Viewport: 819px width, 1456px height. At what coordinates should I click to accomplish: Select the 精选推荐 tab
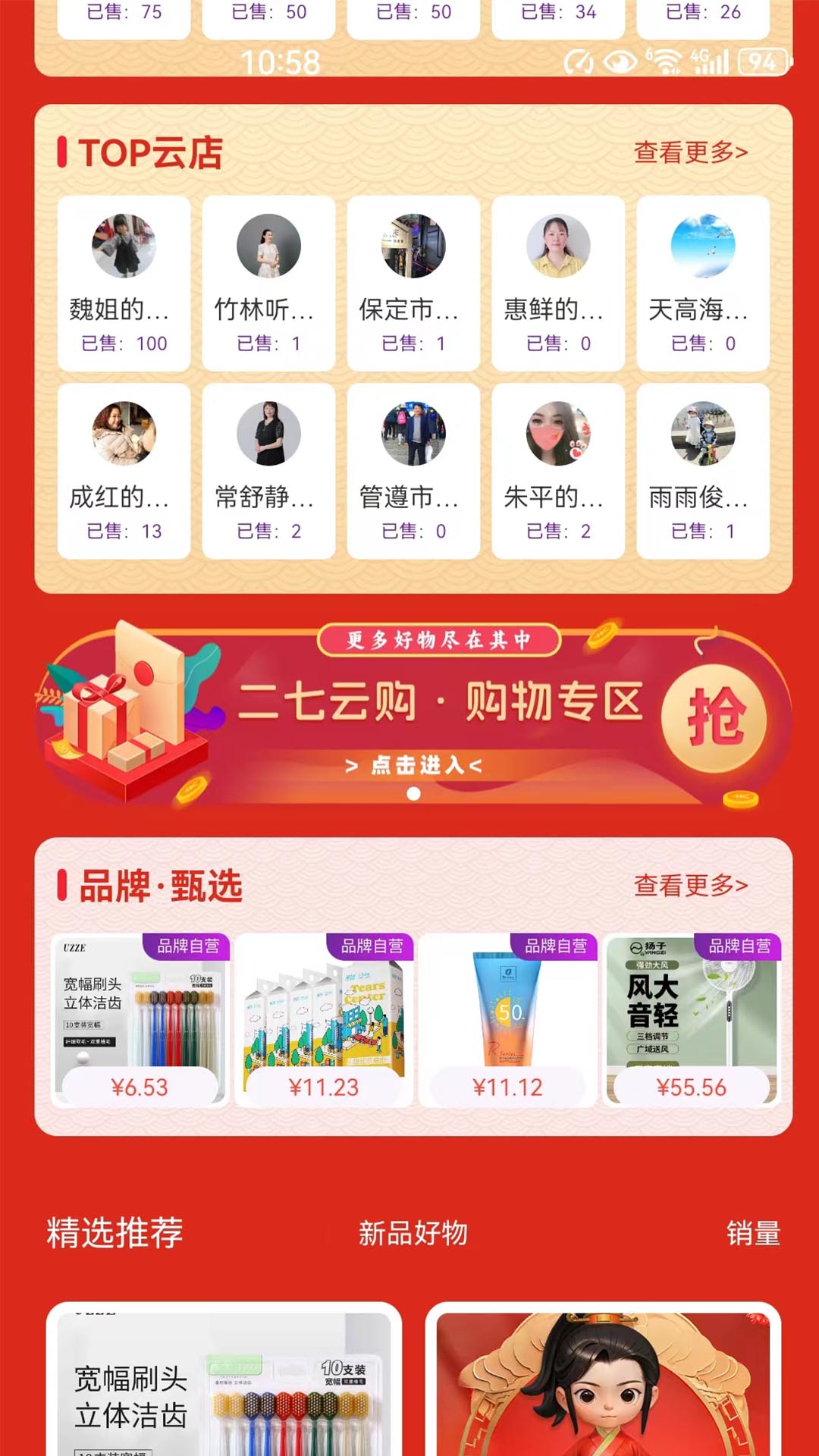115,1233
